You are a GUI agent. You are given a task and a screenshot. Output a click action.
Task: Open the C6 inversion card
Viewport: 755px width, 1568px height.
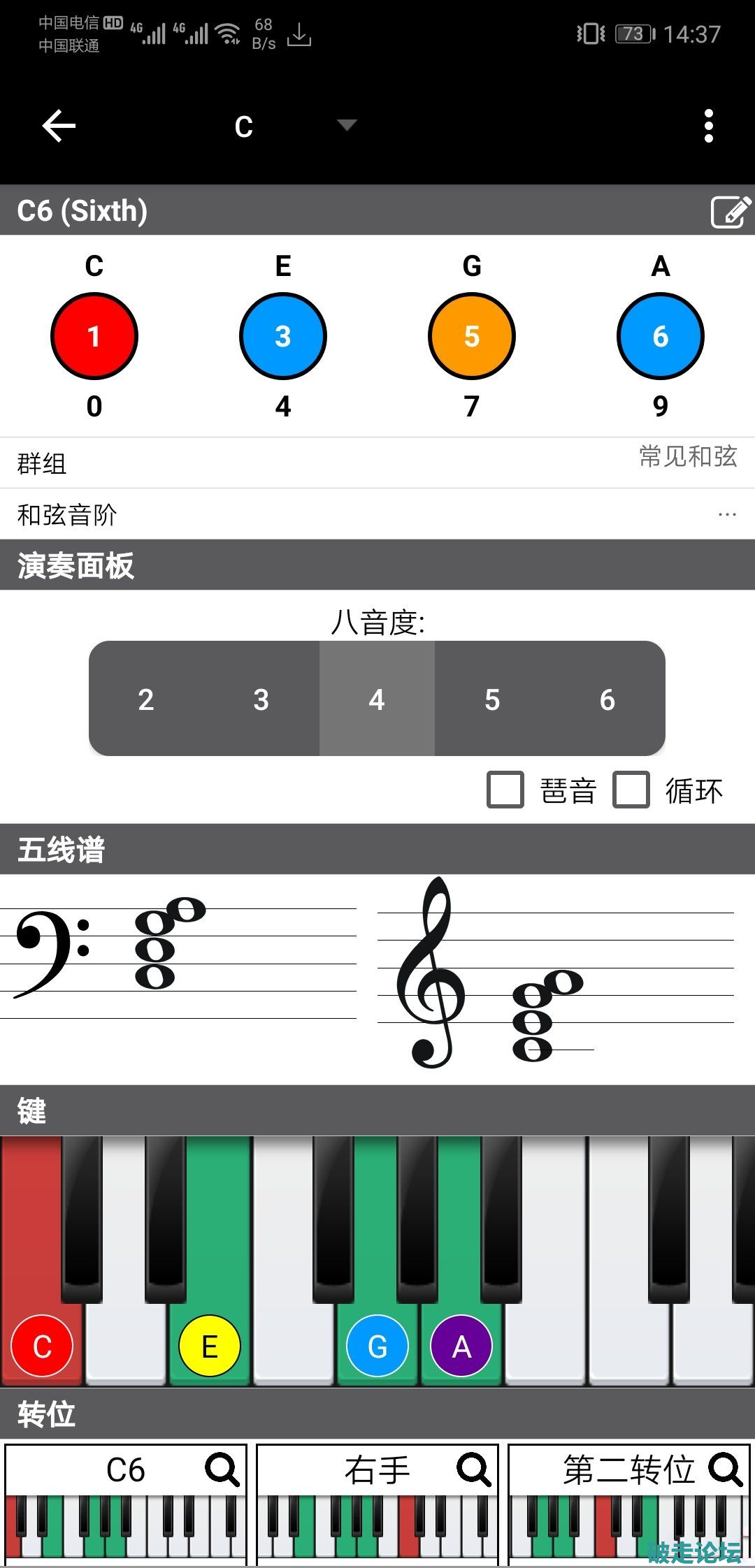click(x=126, y=1502)
